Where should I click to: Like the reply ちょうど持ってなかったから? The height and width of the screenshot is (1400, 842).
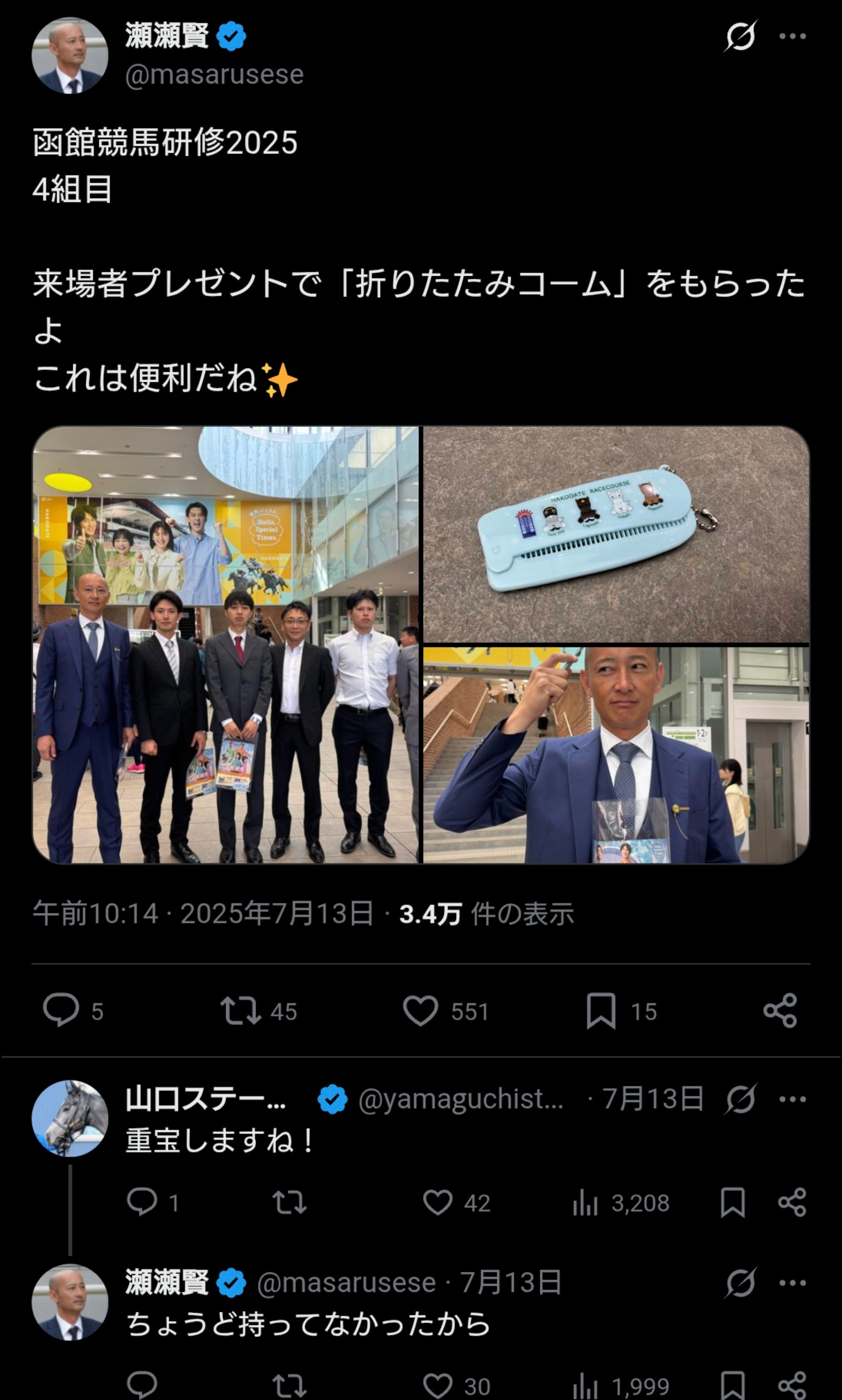tap(437, 1386)
